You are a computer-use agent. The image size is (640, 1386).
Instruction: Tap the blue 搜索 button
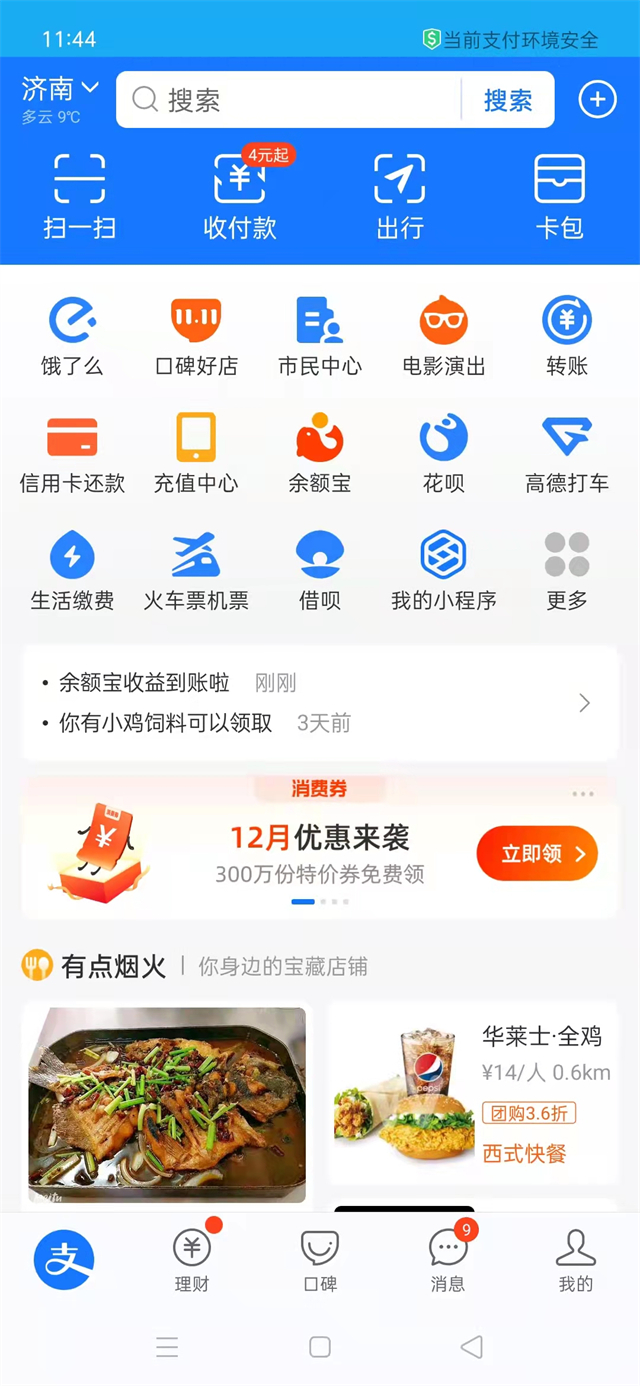pyautogui.click(x=508, y=100)
